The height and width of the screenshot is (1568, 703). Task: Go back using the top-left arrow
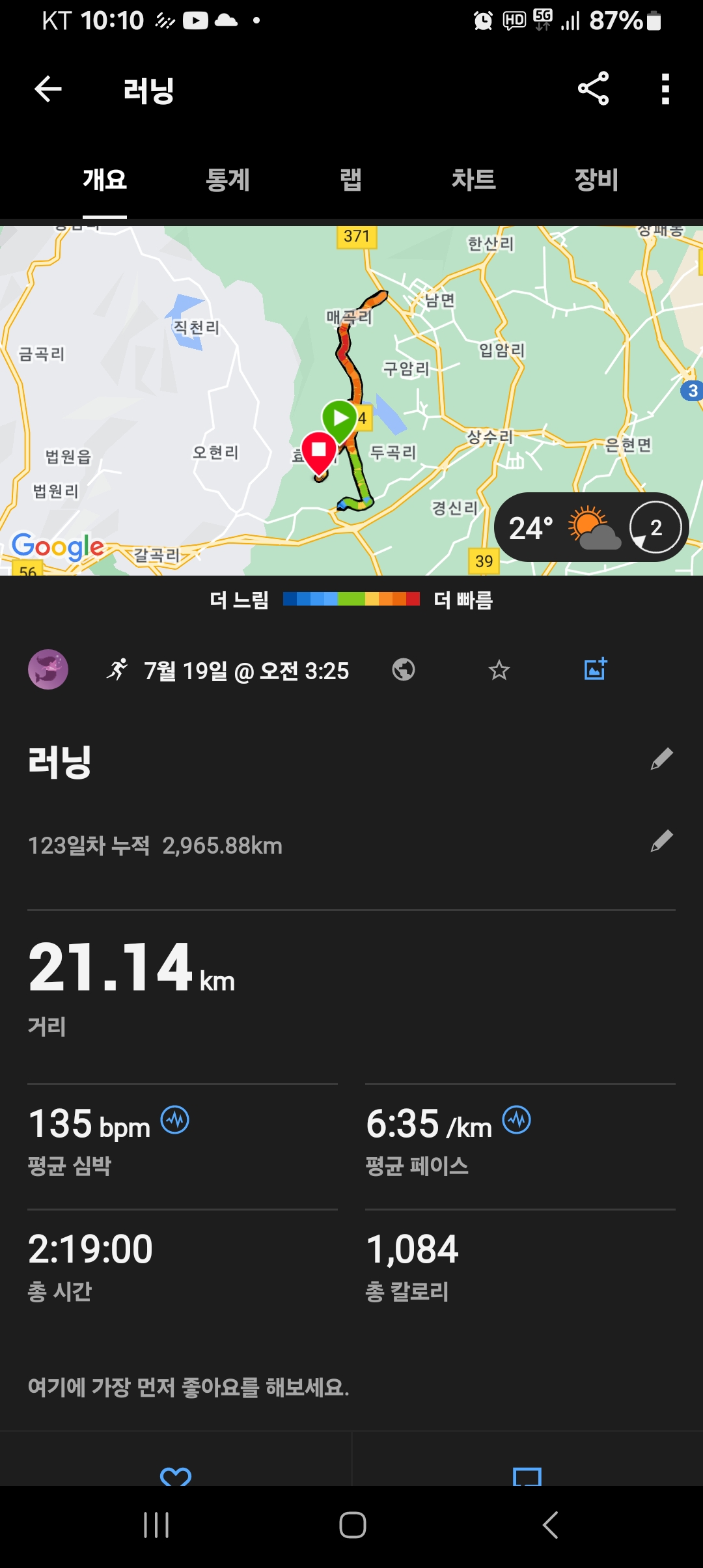(x=48, y=89)
